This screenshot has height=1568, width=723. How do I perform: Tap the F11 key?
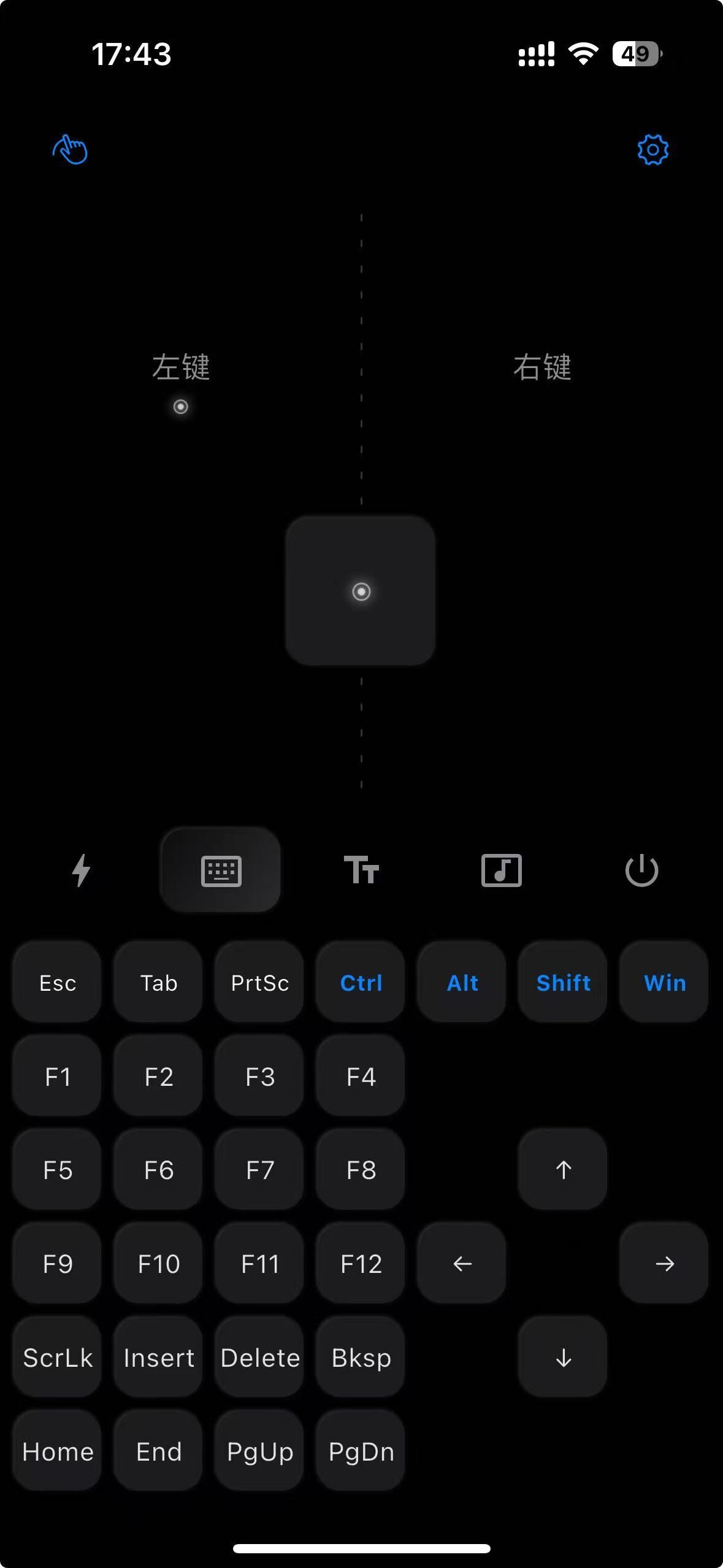pos(260,1264)
